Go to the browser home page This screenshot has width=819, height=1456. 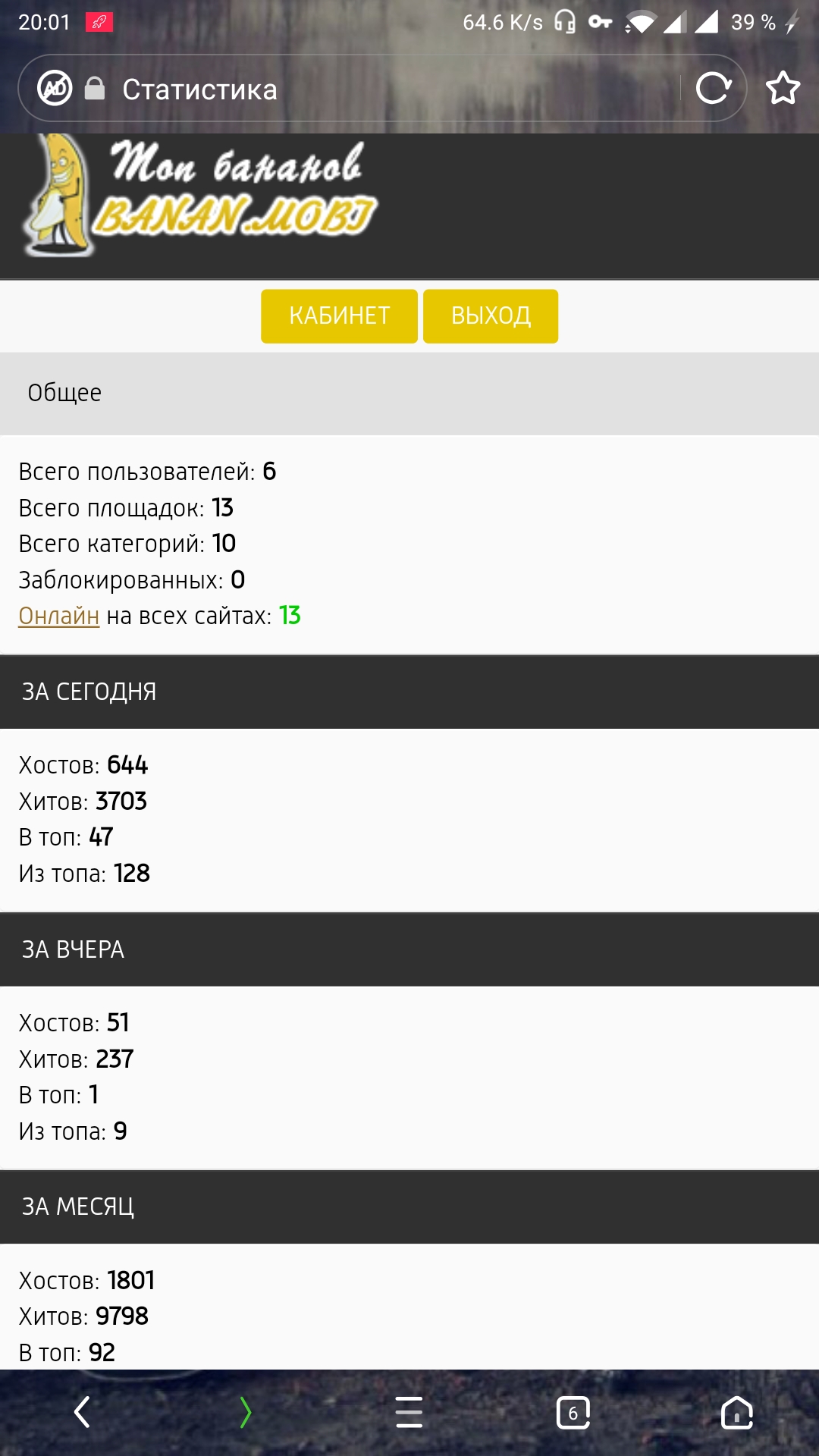(x=736, y=1412)
